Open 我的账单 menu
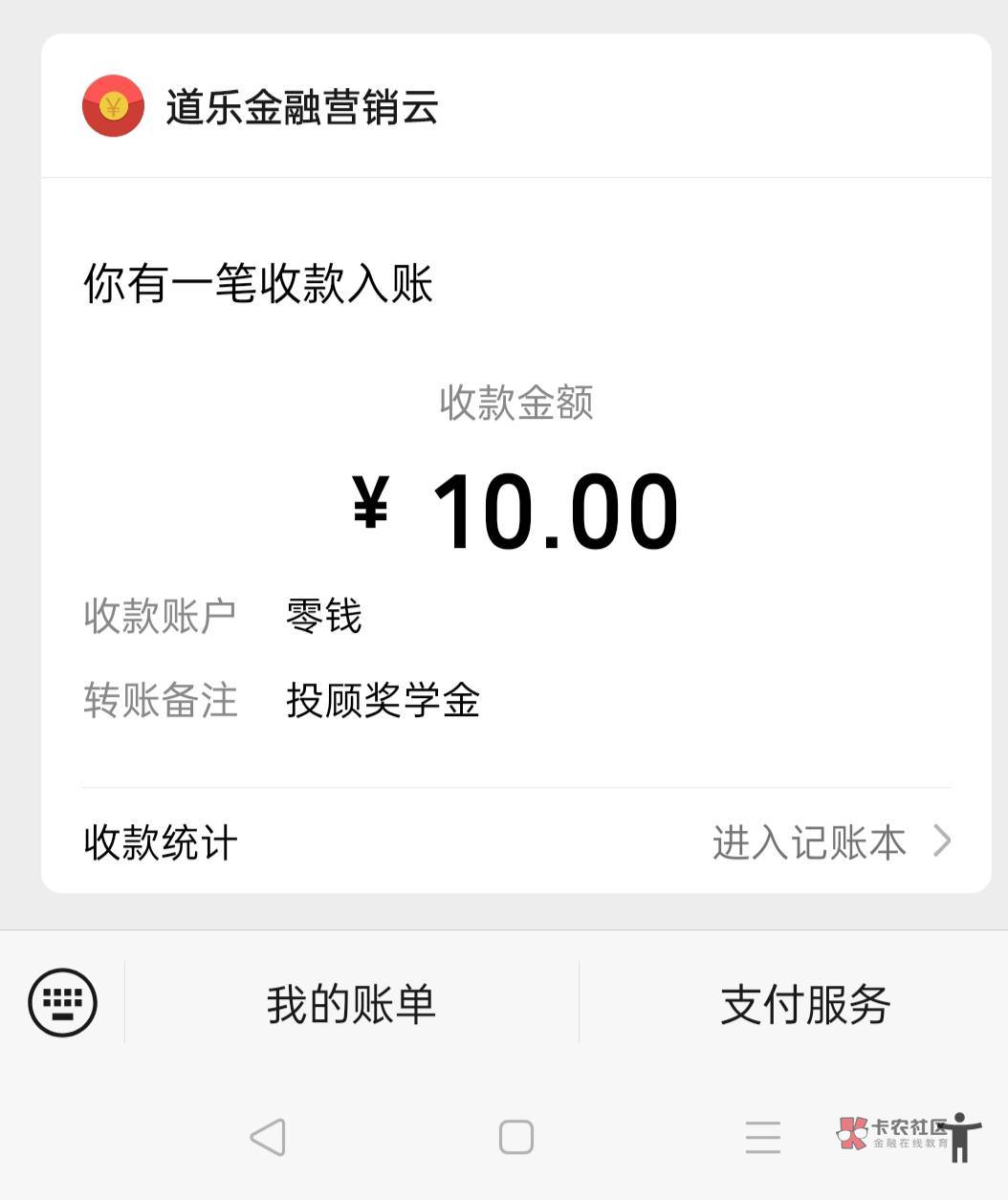 [x=351, y=1004]
